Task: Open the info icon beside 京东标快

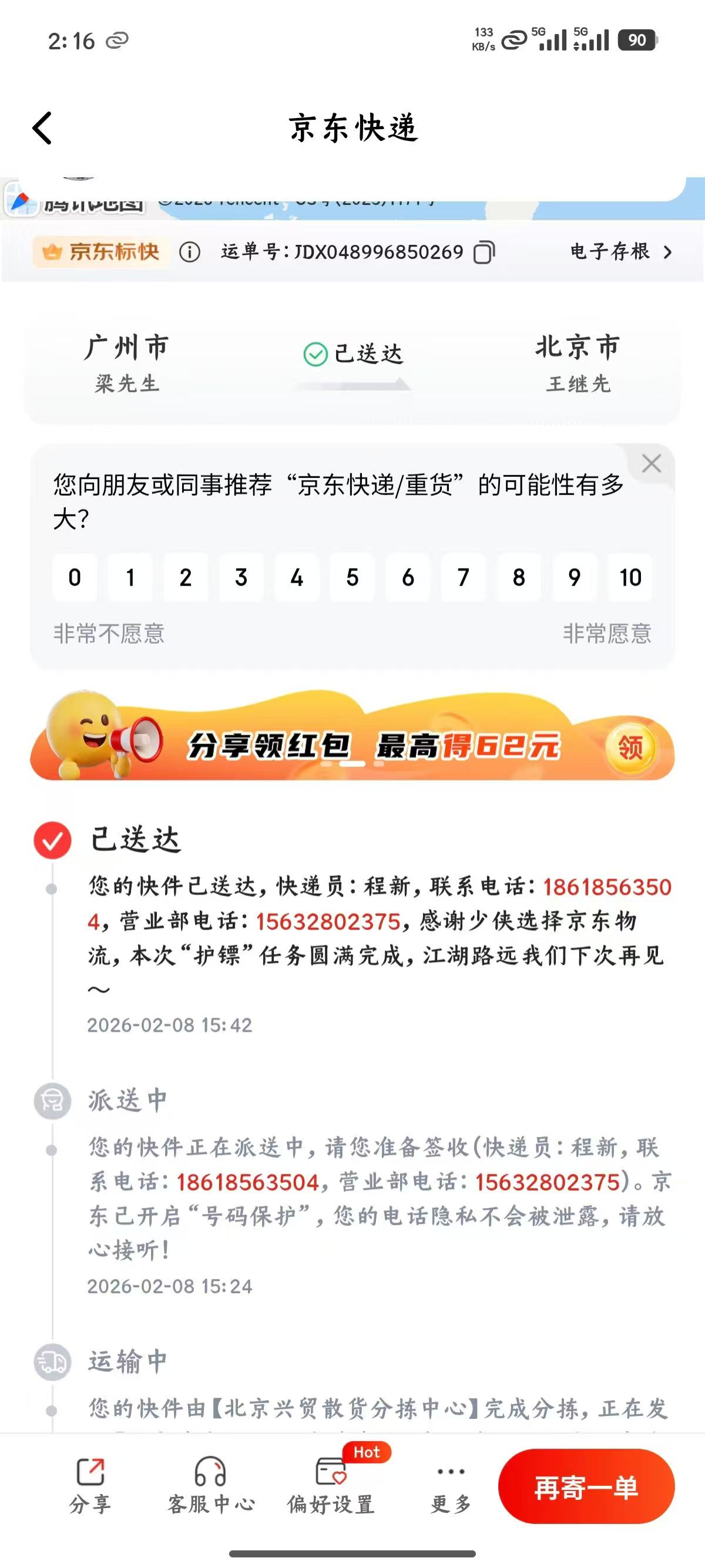Action: [x=189, y=251]
